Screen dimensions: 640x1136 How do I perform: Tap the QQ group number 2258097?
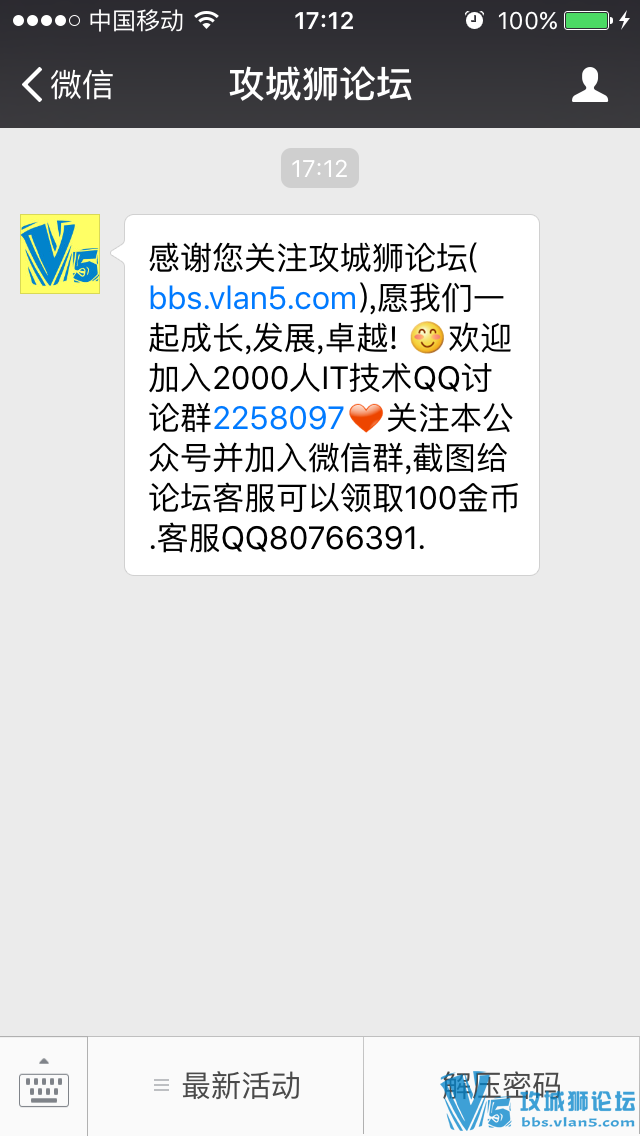[279, 418]
